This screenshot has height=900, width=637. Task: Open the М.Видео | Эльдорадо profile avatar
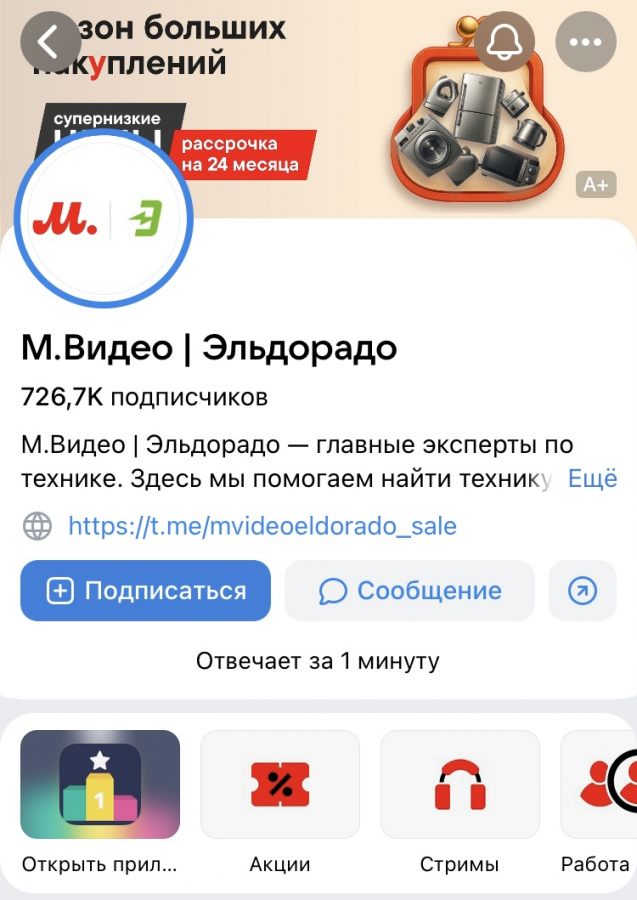104,218
